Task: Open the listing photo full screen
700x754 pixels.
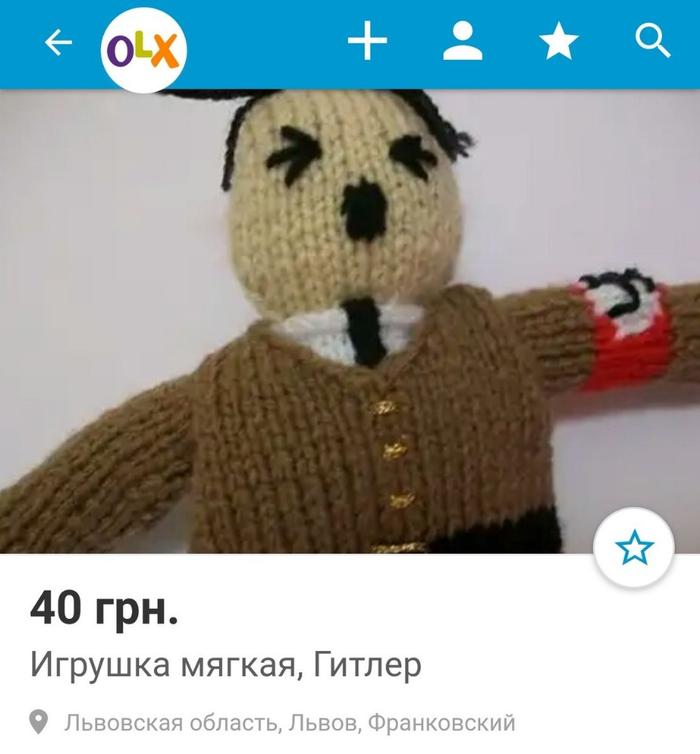Action: 350,320
